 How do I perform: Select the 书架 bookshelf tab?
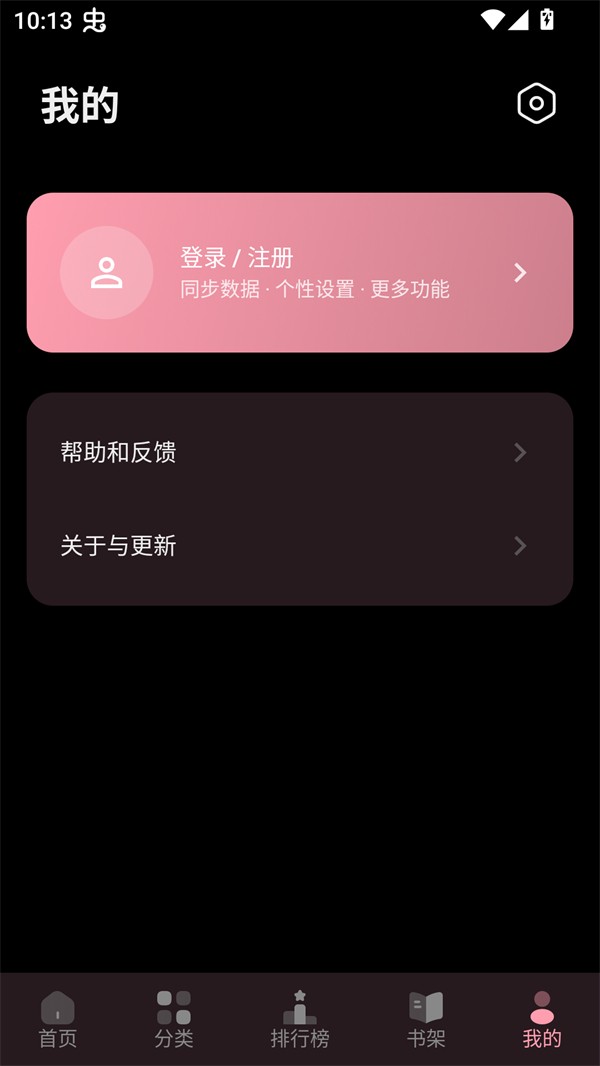pos(426,1019)
